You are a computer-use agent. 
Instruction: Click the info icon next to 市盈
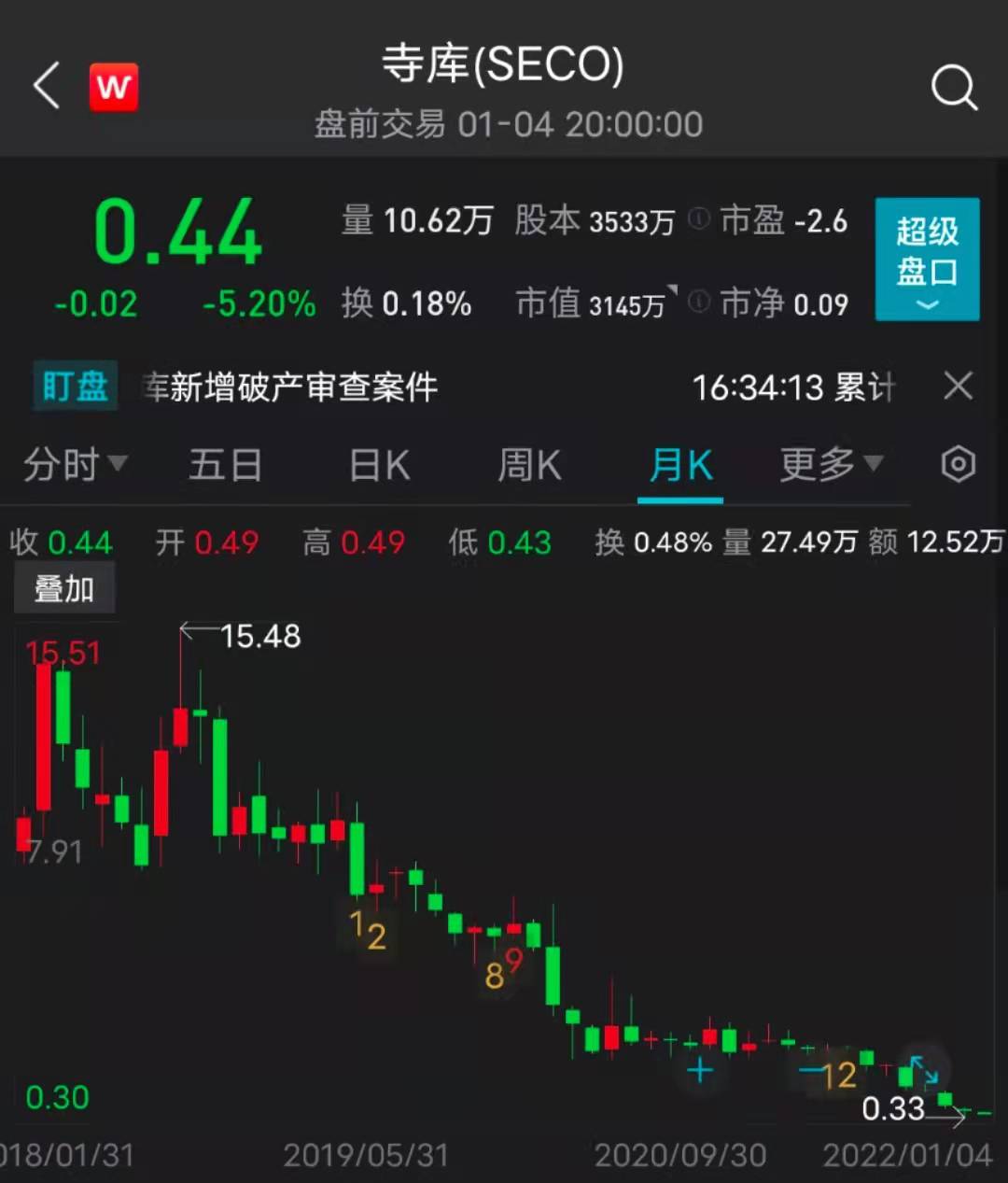tap(696, 221)
